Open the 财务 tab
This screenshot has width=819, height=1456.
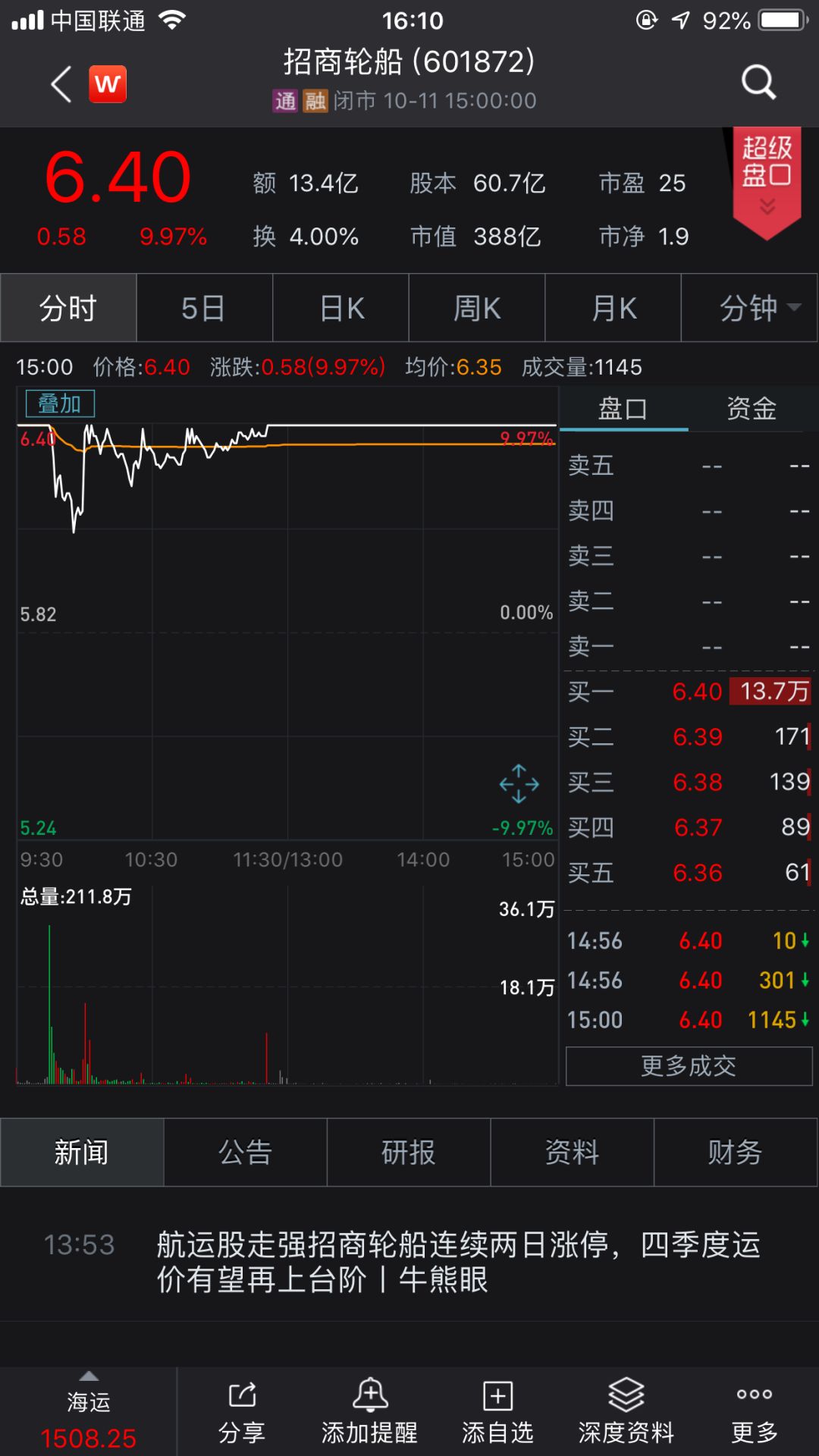coord(736,1152)
